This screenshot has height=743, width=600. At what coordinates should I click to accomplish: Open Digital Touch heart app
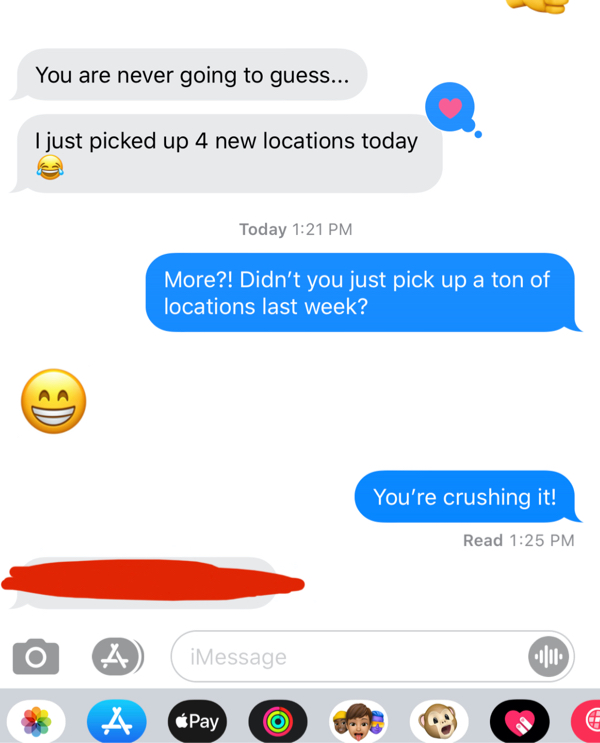(x=519, y=720)
